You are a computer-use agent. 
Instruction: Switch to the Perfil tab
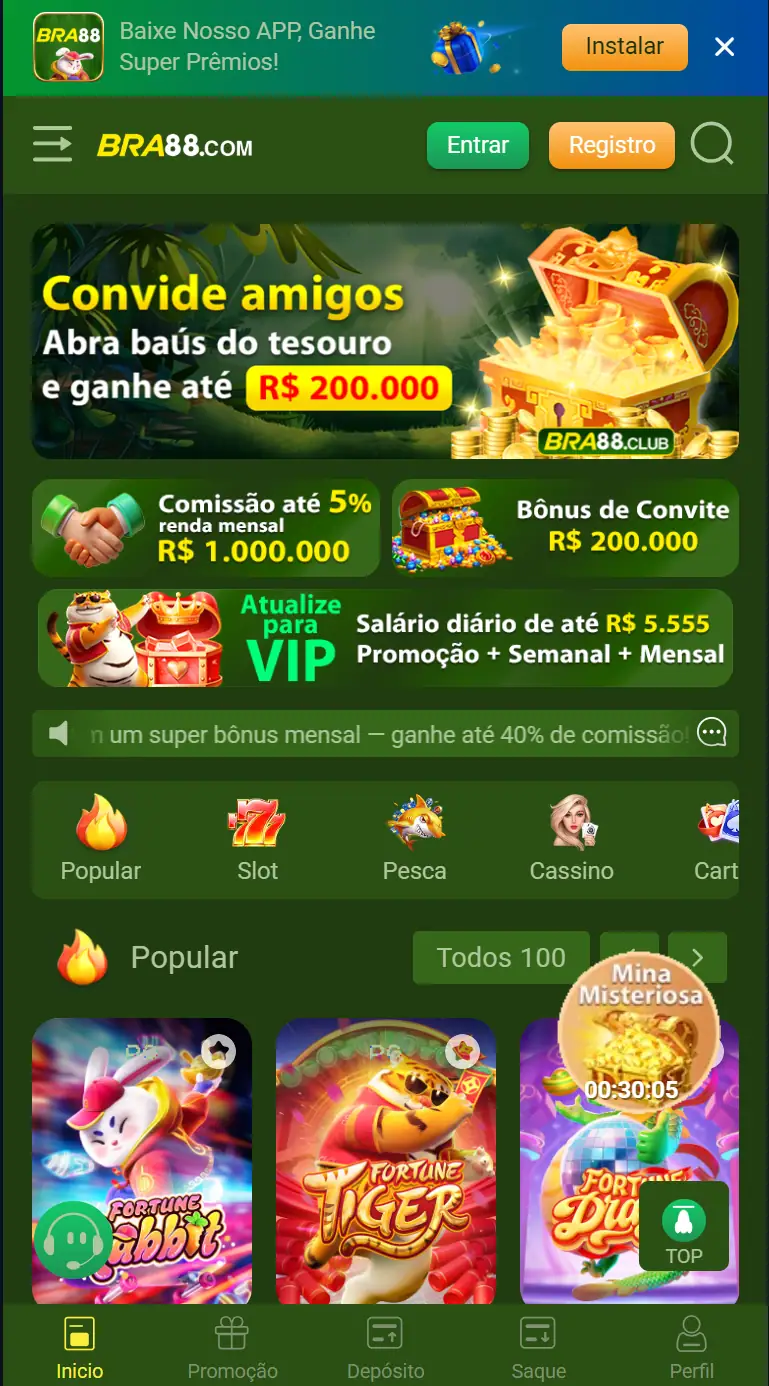(x=691, y=1346)
